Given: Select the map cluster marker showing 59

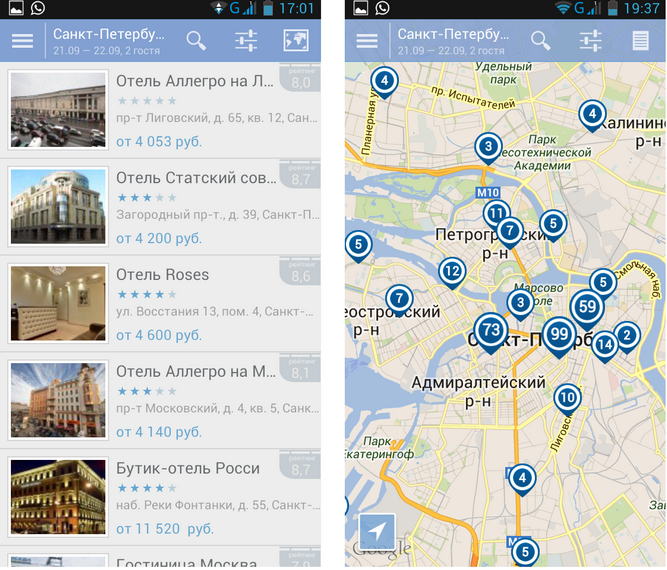Looking at the screenshot, I should click(x=588, y=307).
